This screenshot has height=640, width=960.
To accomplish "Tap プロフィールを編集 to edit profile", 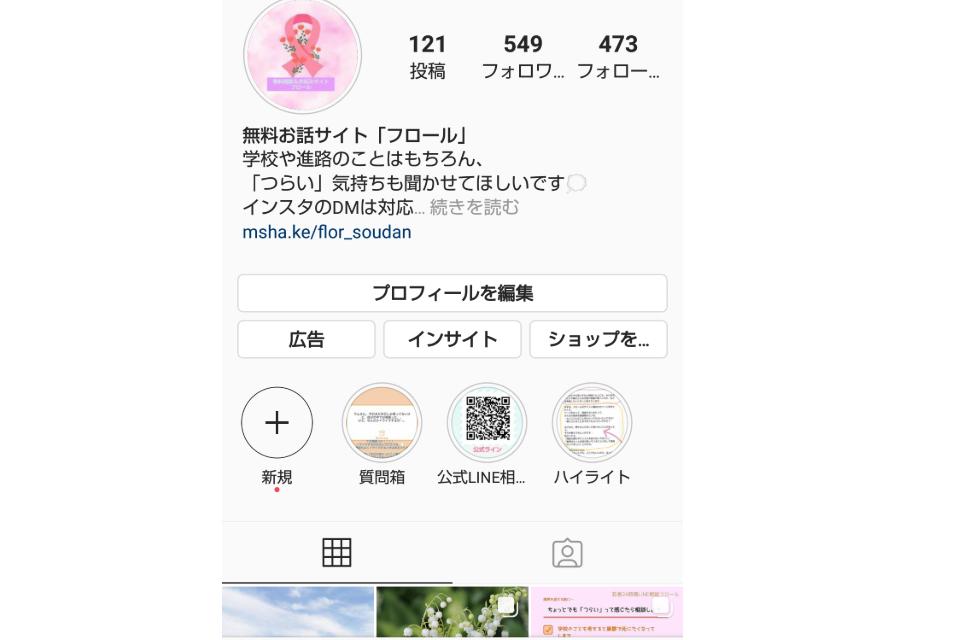I will pos(452,293).
